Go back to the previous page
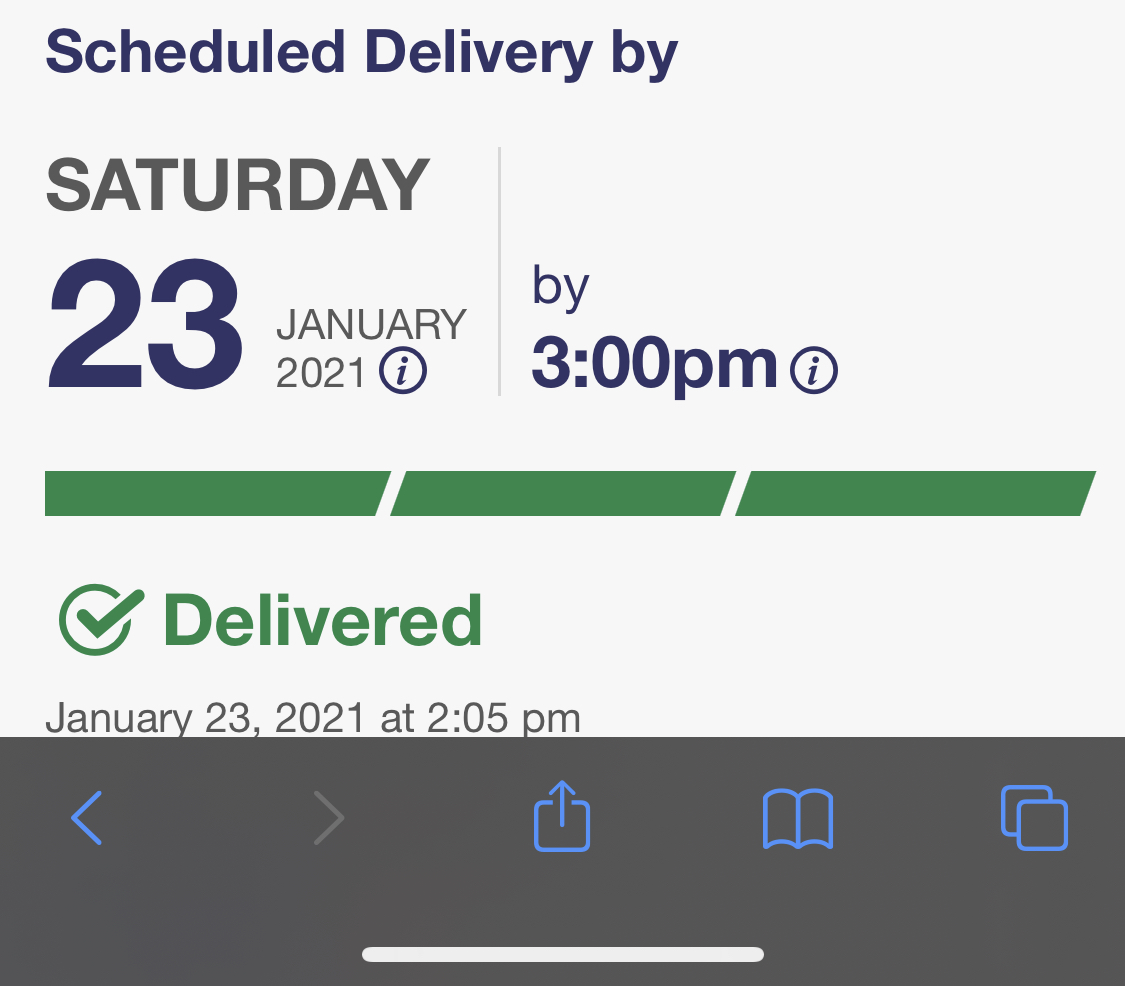The image size is (1125, 986). (x=87, y=817)
